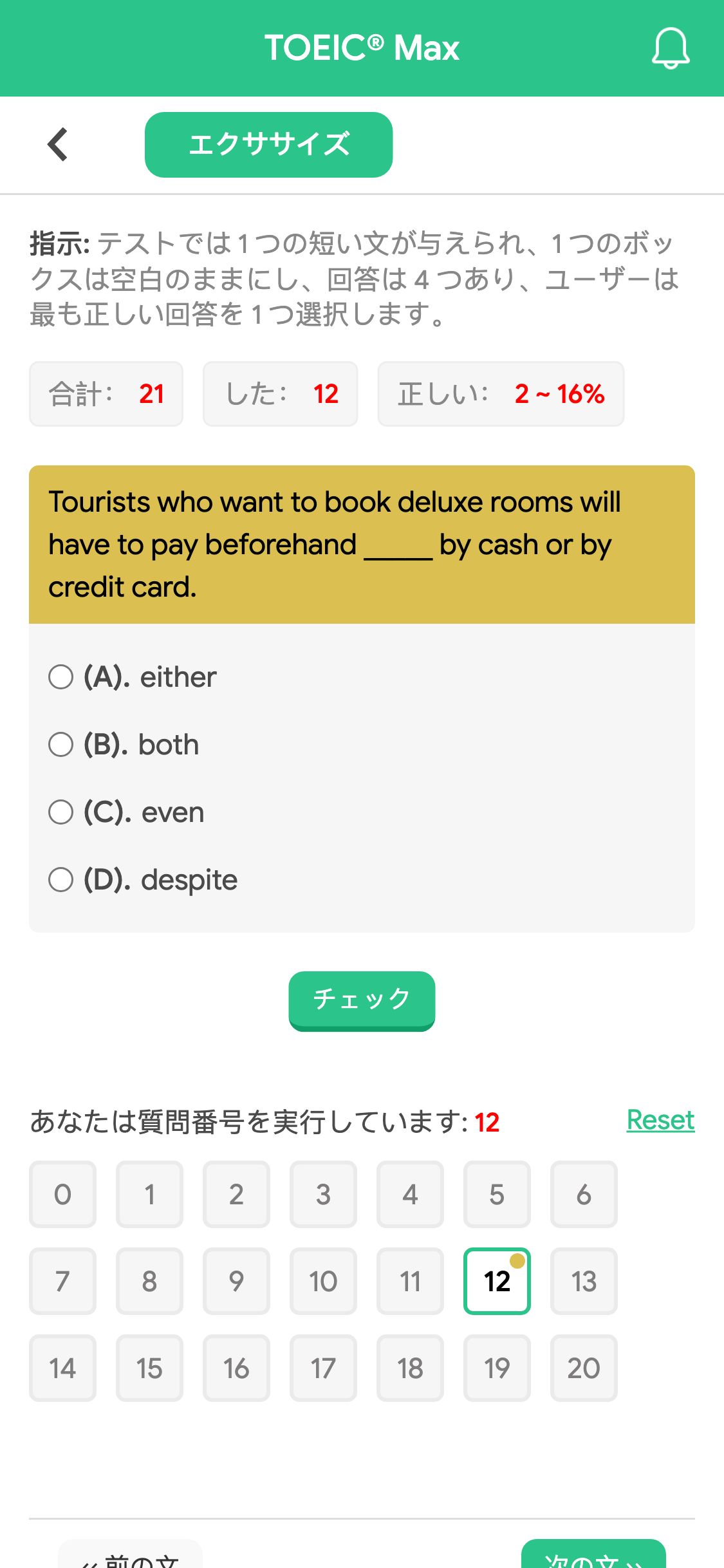Image resolution: width=724 pixels, height=1568 pixels.
Task: Go to question number 17
Action: [323, 1368]
